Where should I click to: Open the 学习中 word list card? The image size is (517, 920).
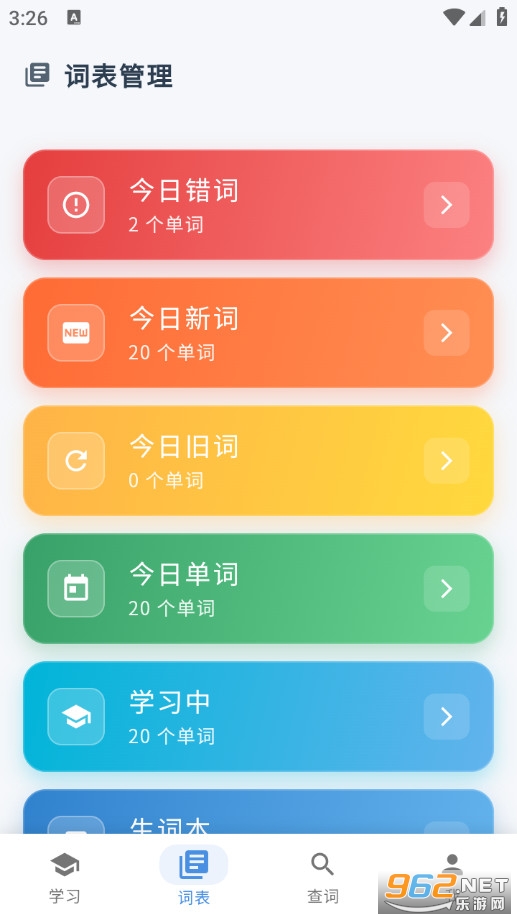258,716
